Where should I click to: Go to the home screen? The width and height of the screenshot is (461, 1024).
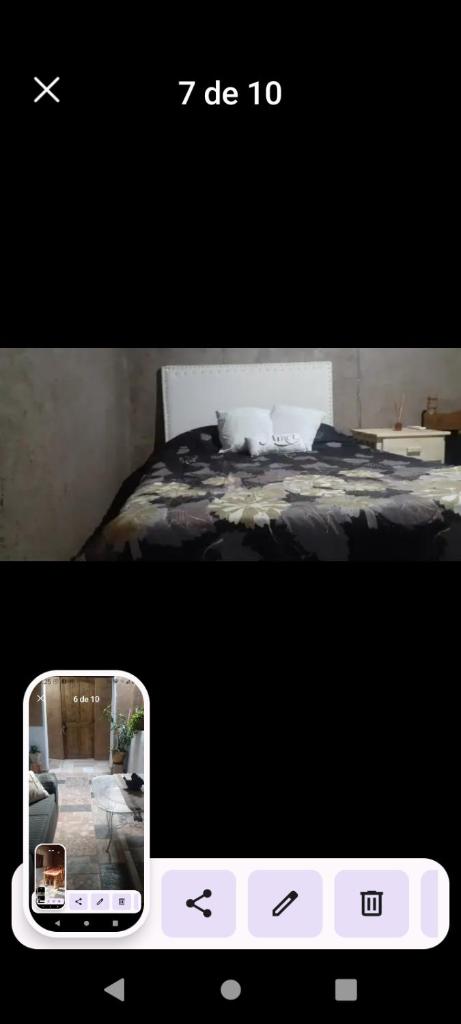tap(230, 990)
